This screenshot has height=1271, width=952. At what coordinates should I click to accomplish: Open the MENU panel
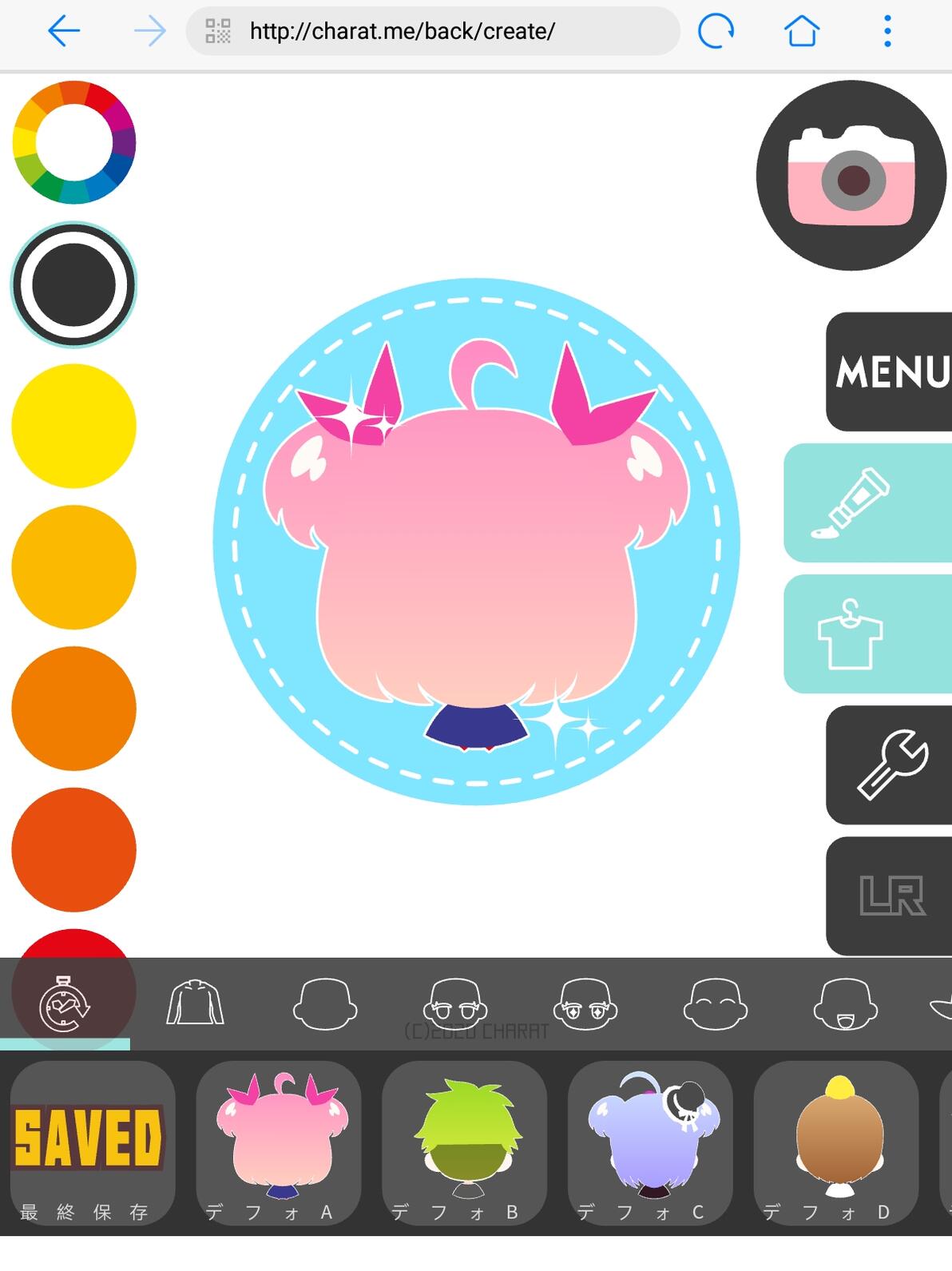coord(889,371)
